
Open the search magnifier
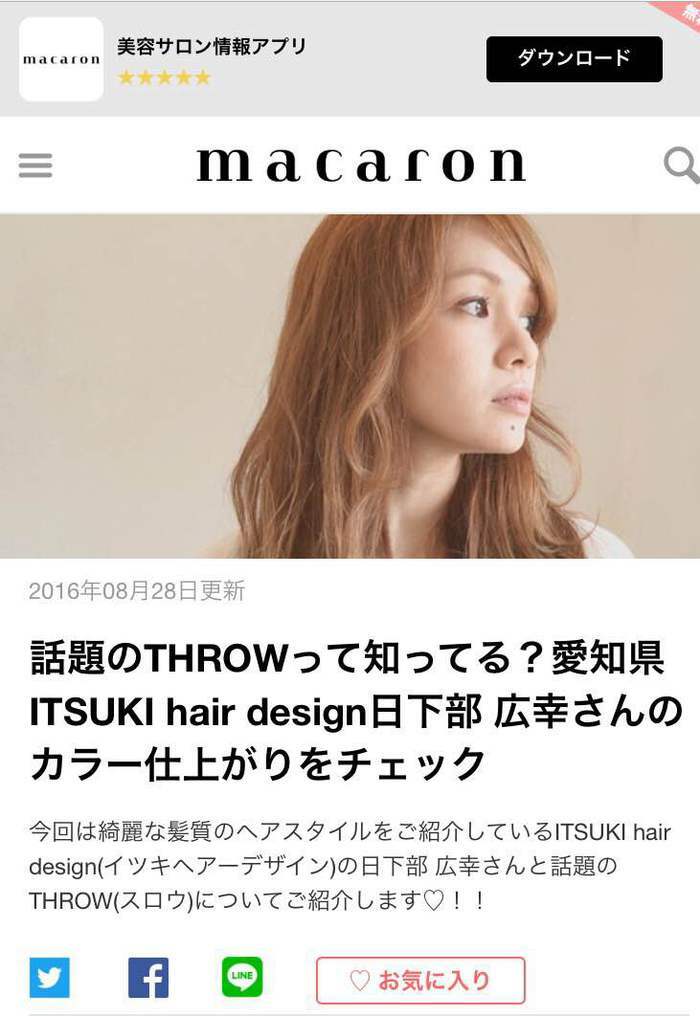pos(681,165)
